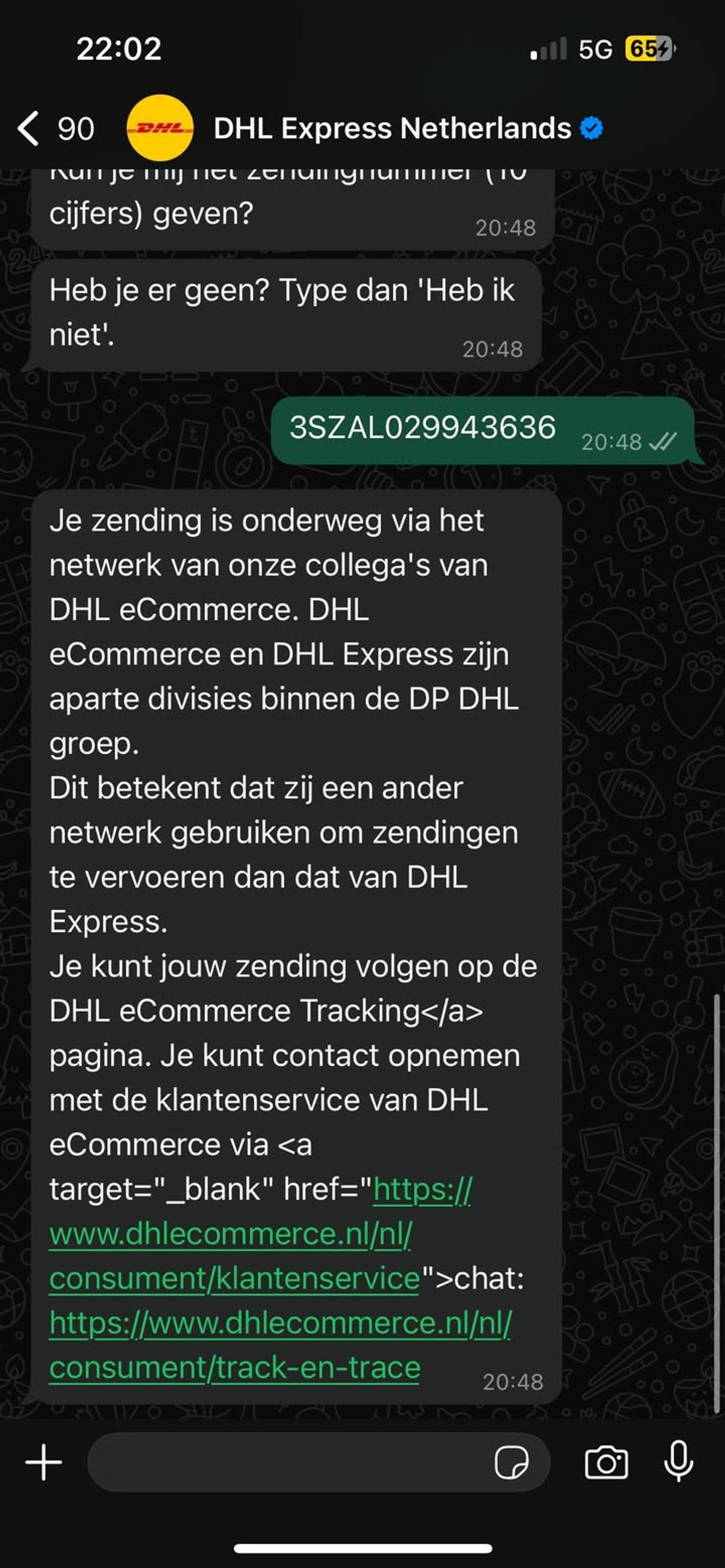The height and width of the screenshot is (1568, 725).
Task: Open the attachment plus menu
Action: 44,1462
